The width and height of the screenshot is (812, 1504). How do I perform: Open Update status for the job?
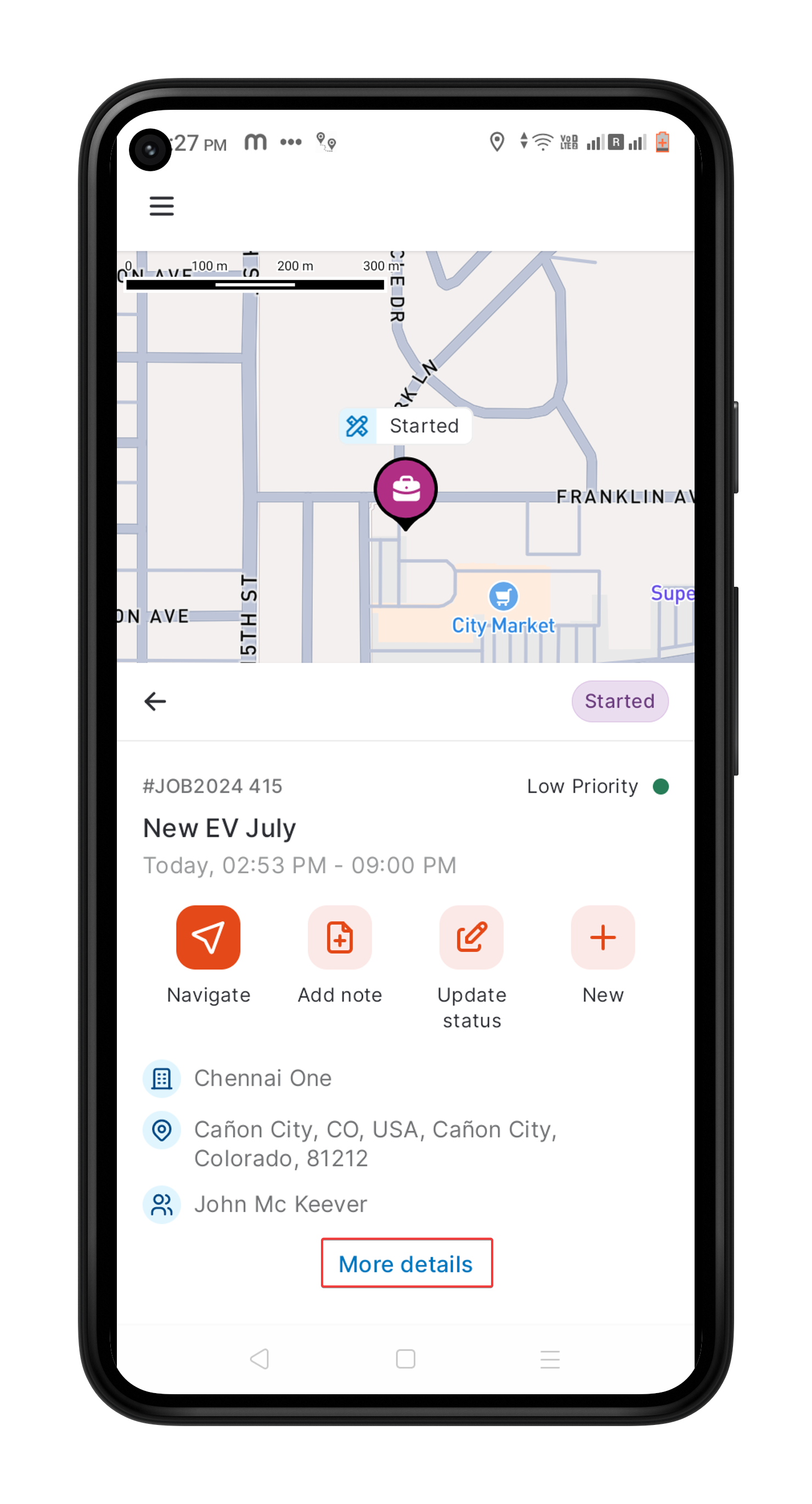[x=472, y=938]
